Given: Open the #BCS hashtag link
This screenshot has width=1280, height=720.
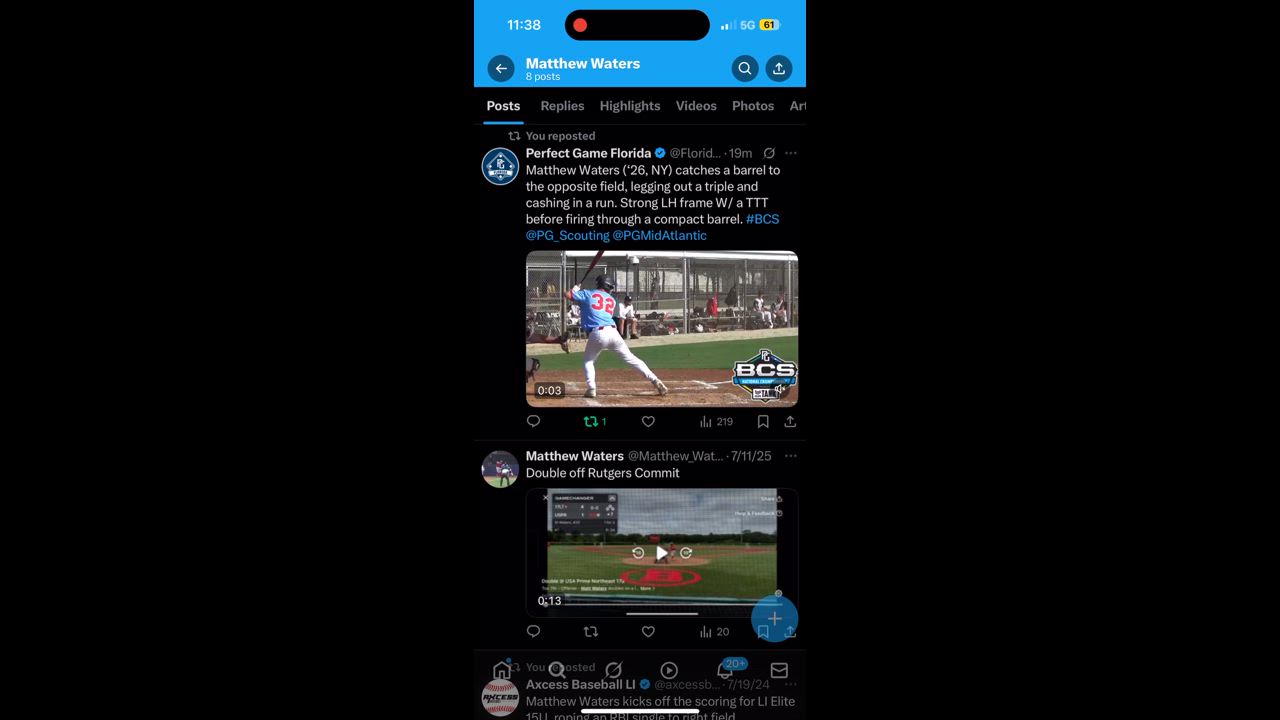Looking at the screenshot, I should click(762, 219).
